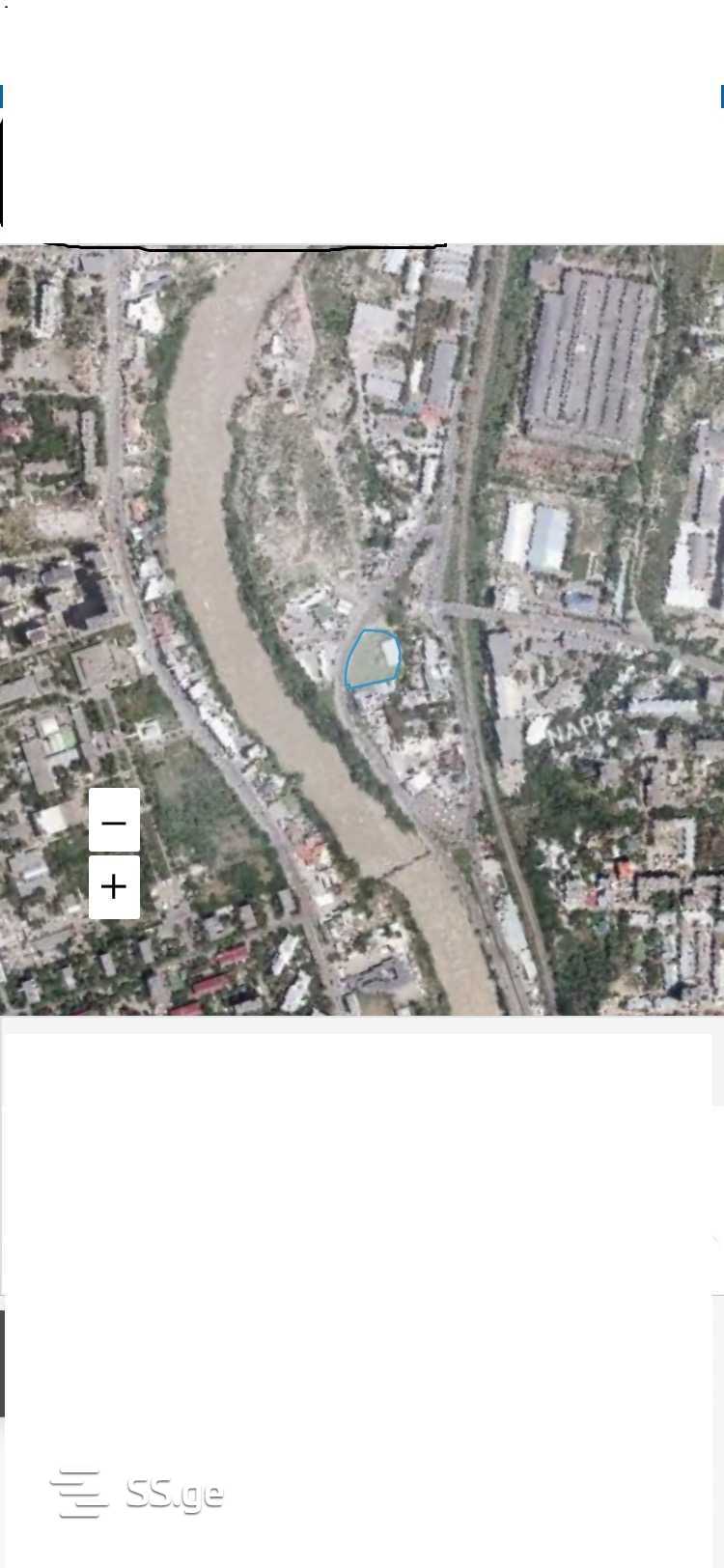724x1568 pixels.
Task: Zoom in on the satellite map
Action: 114,886
